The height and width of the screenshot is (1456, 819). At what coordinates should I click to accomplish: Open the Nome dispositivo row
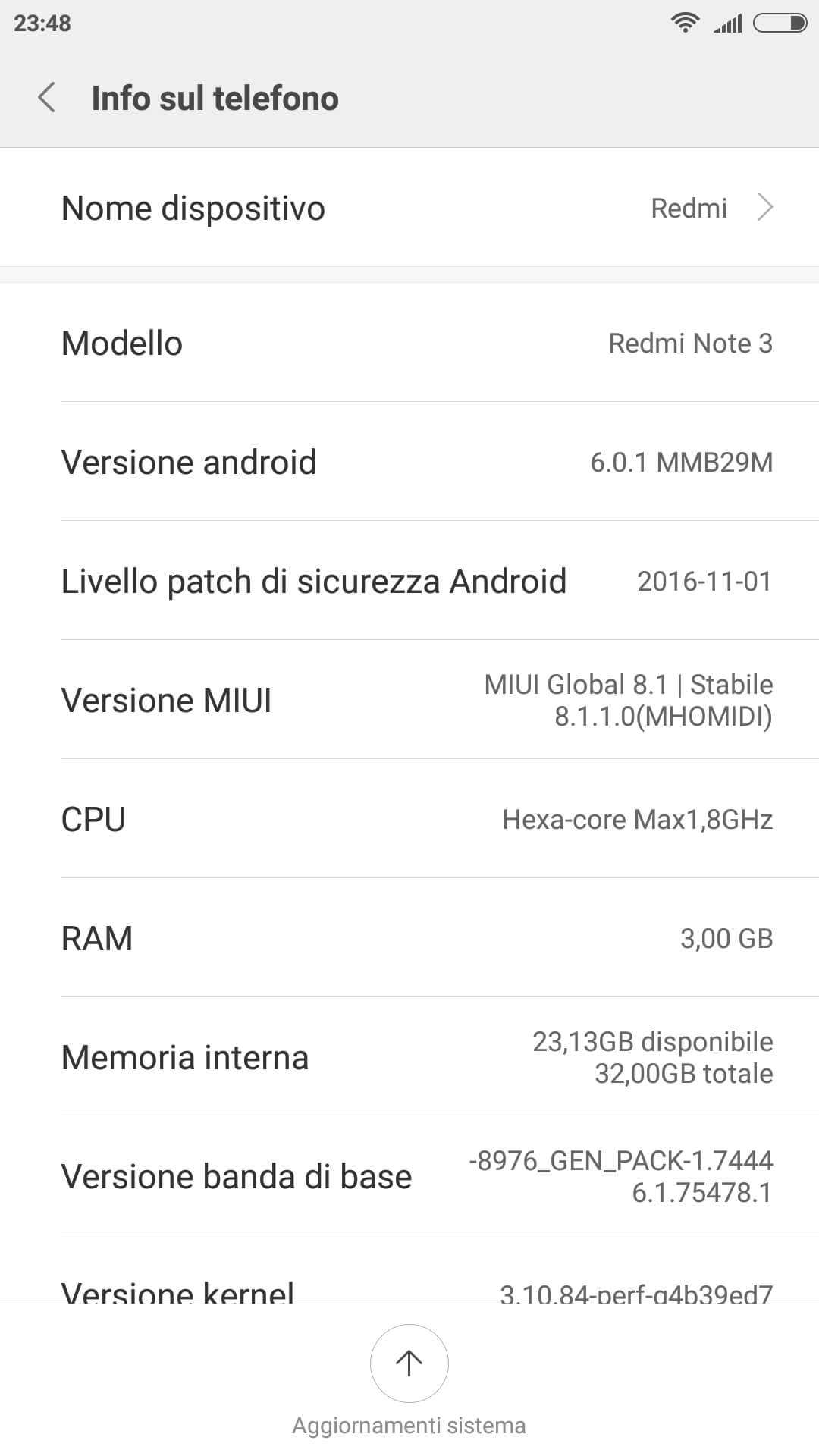click(x=409, y=207)
